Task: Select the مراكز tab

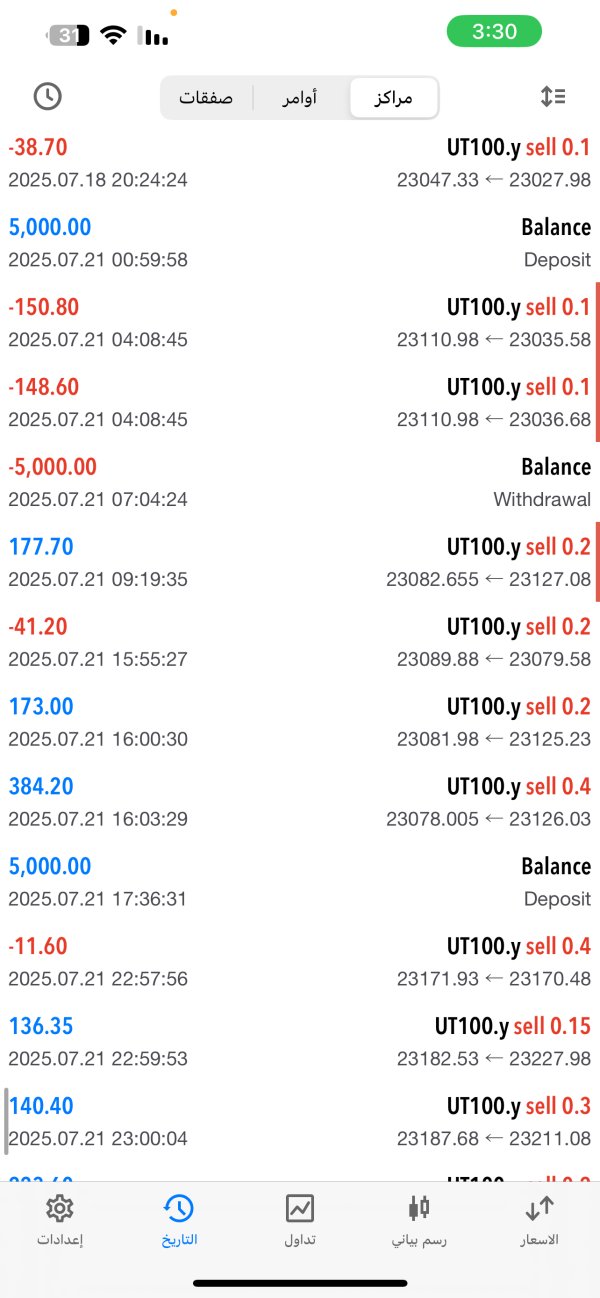Action: click(393, 98)
